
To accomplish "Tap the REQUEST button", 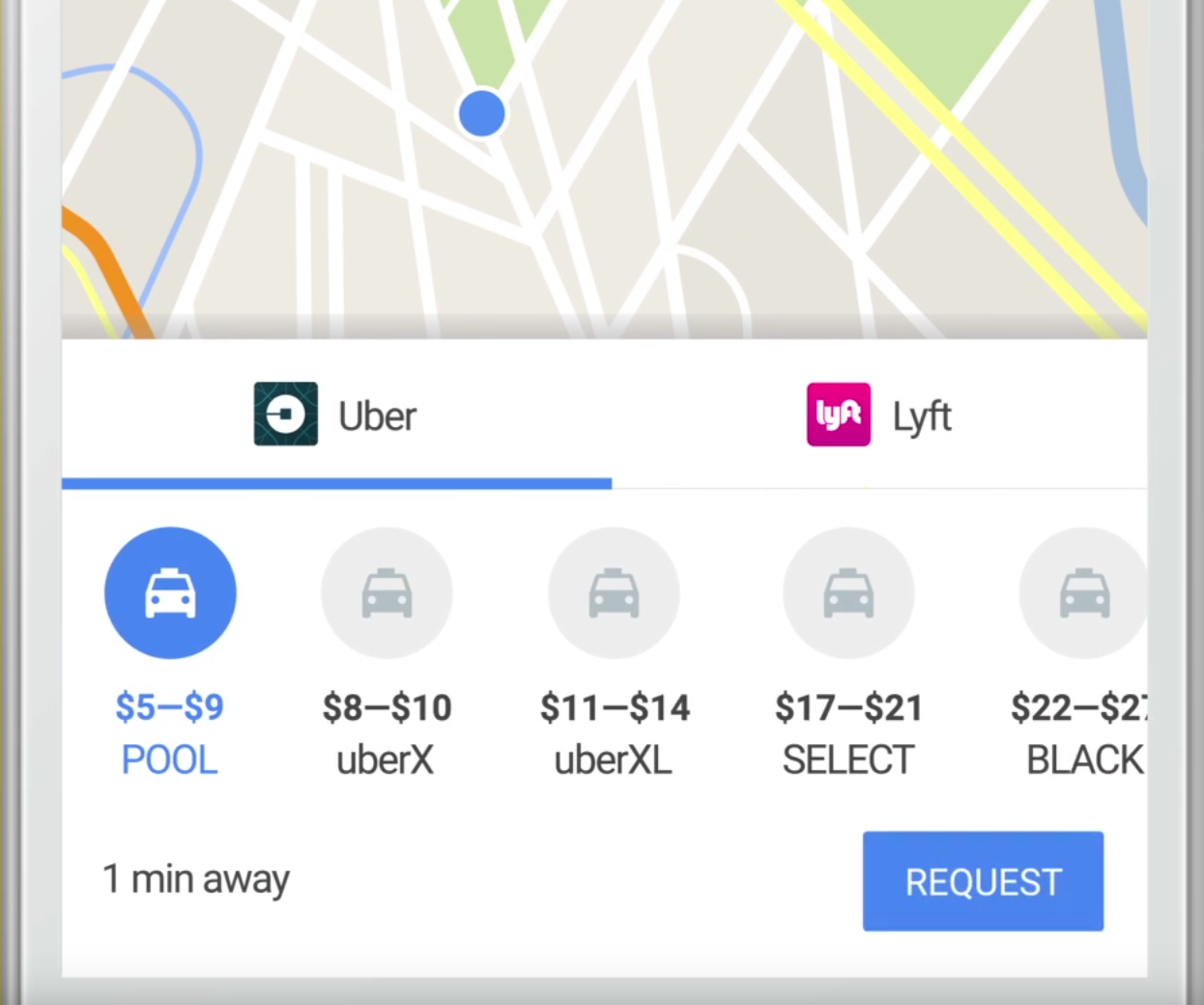I will 983,881.
